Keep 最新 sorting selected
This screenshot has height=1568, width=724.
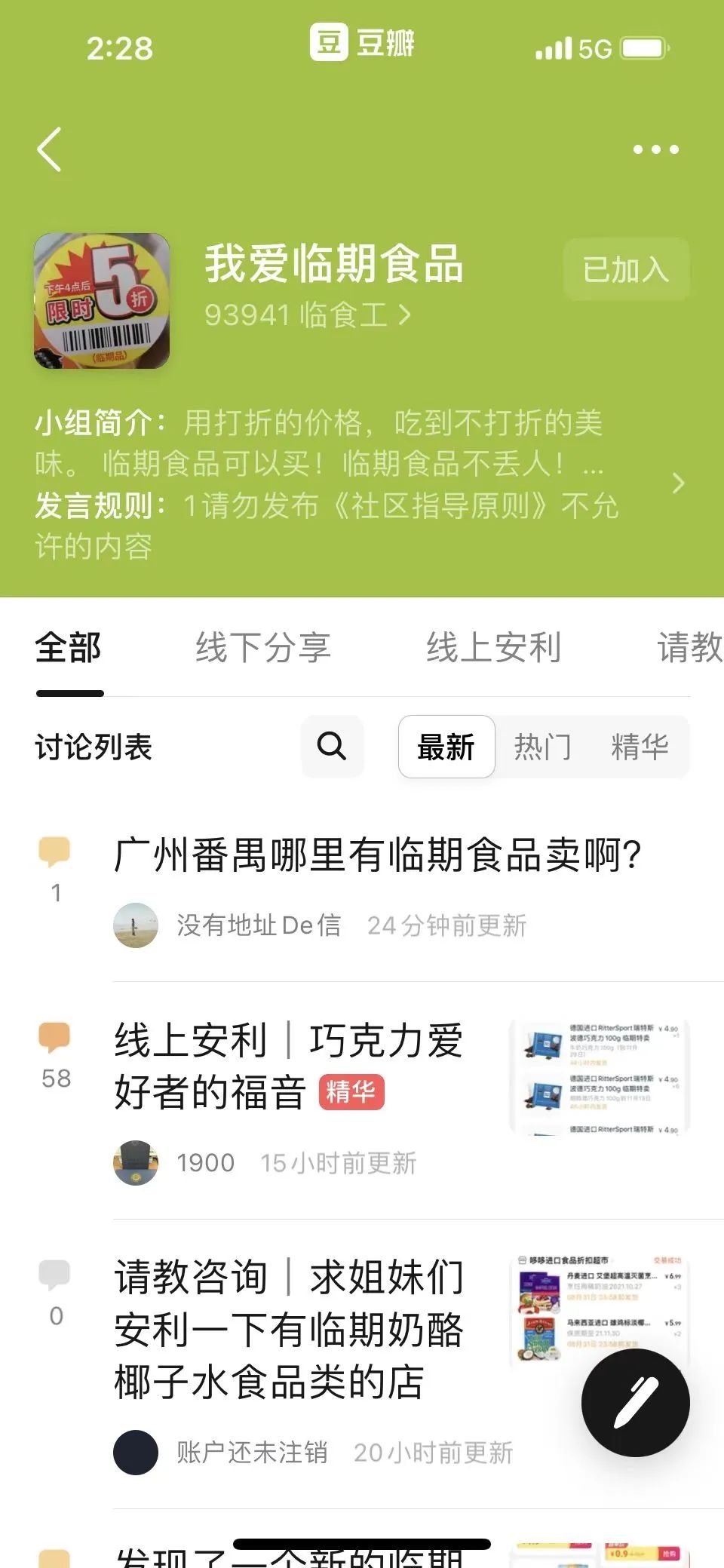click(445, 747)
